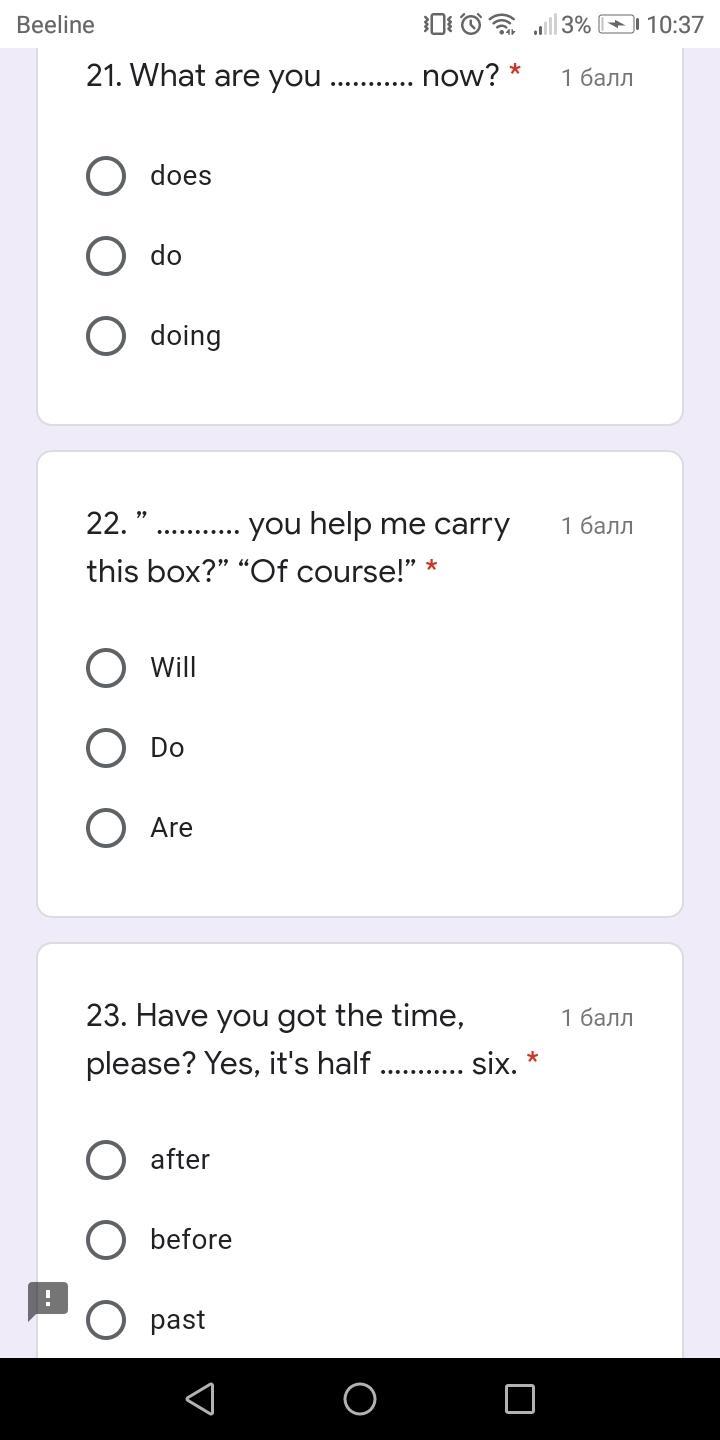Open the report problem feedback icon
Viewport: 720px width, 1440px height.
tap(47, 1300)
